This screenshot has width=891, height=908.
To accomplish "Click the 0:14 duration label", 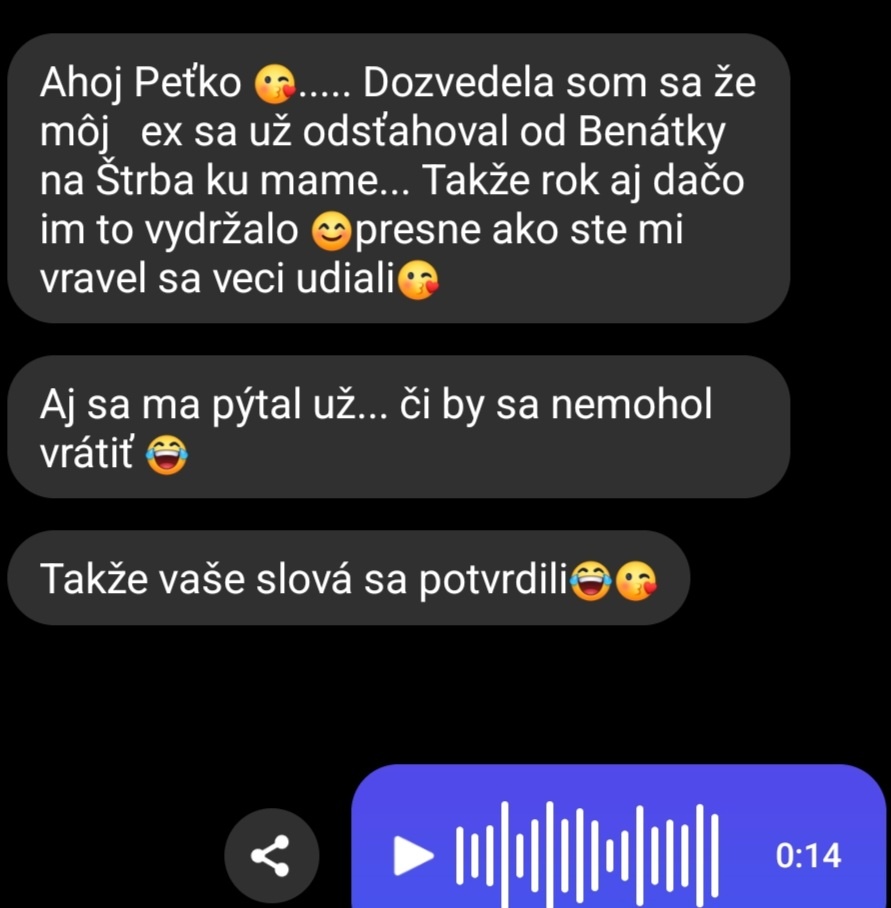I will (810, 855).
